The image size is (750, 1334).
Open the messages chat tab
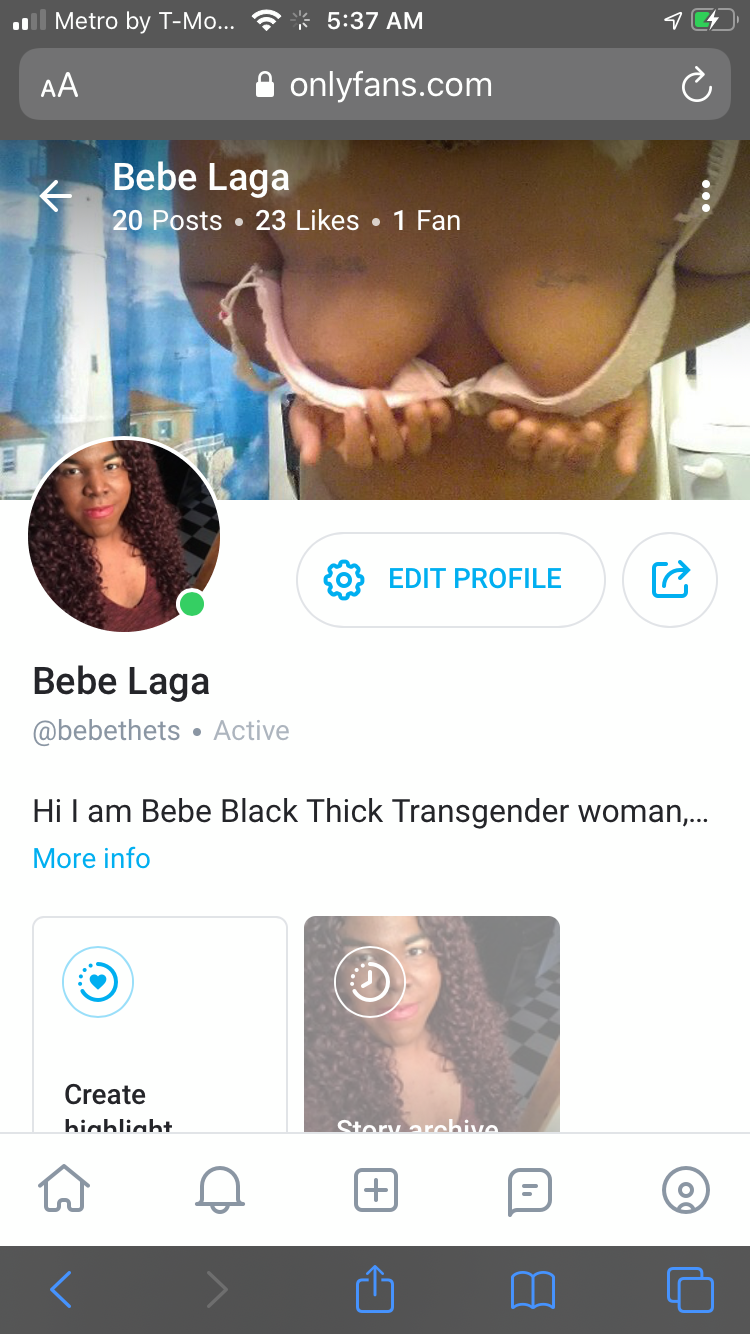[x=530, y=1190]
